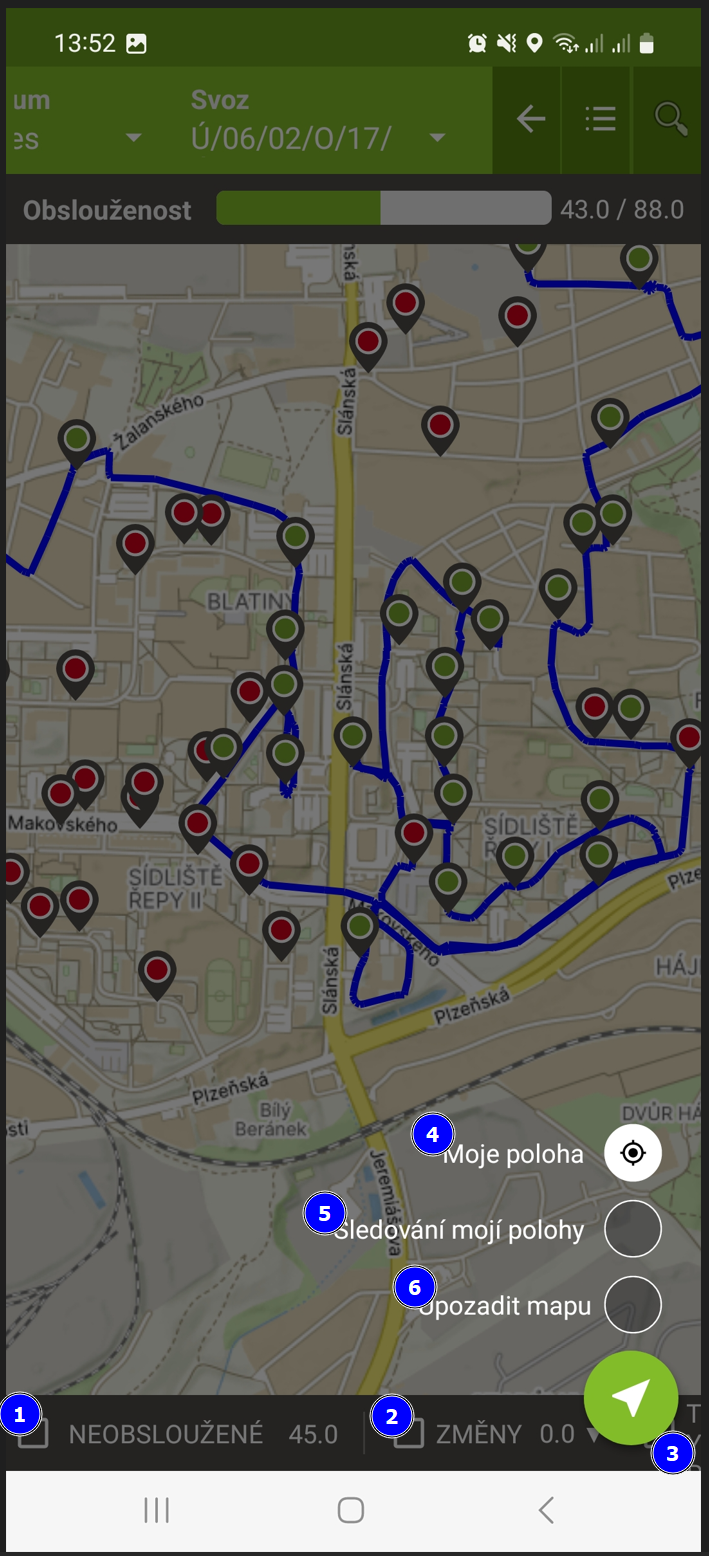Tap the green navigation arrow button
709x1556 pixels.
[631, 1398]
